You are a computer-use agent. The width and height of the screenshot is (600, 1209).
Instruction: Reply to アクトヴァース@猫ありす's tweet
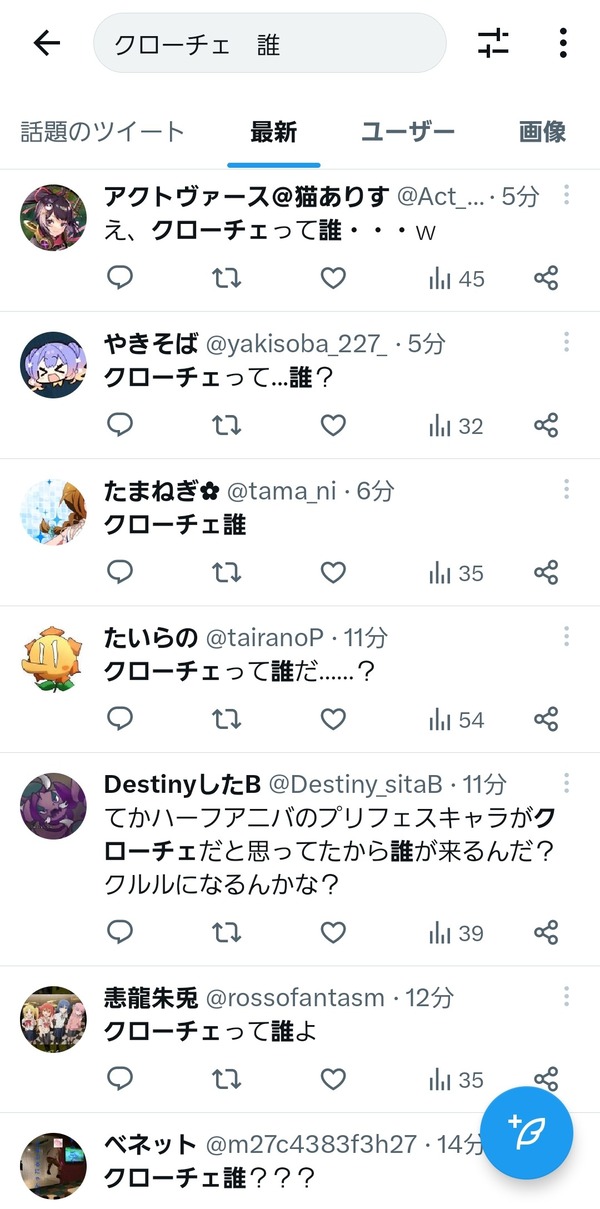pos(120,279)
